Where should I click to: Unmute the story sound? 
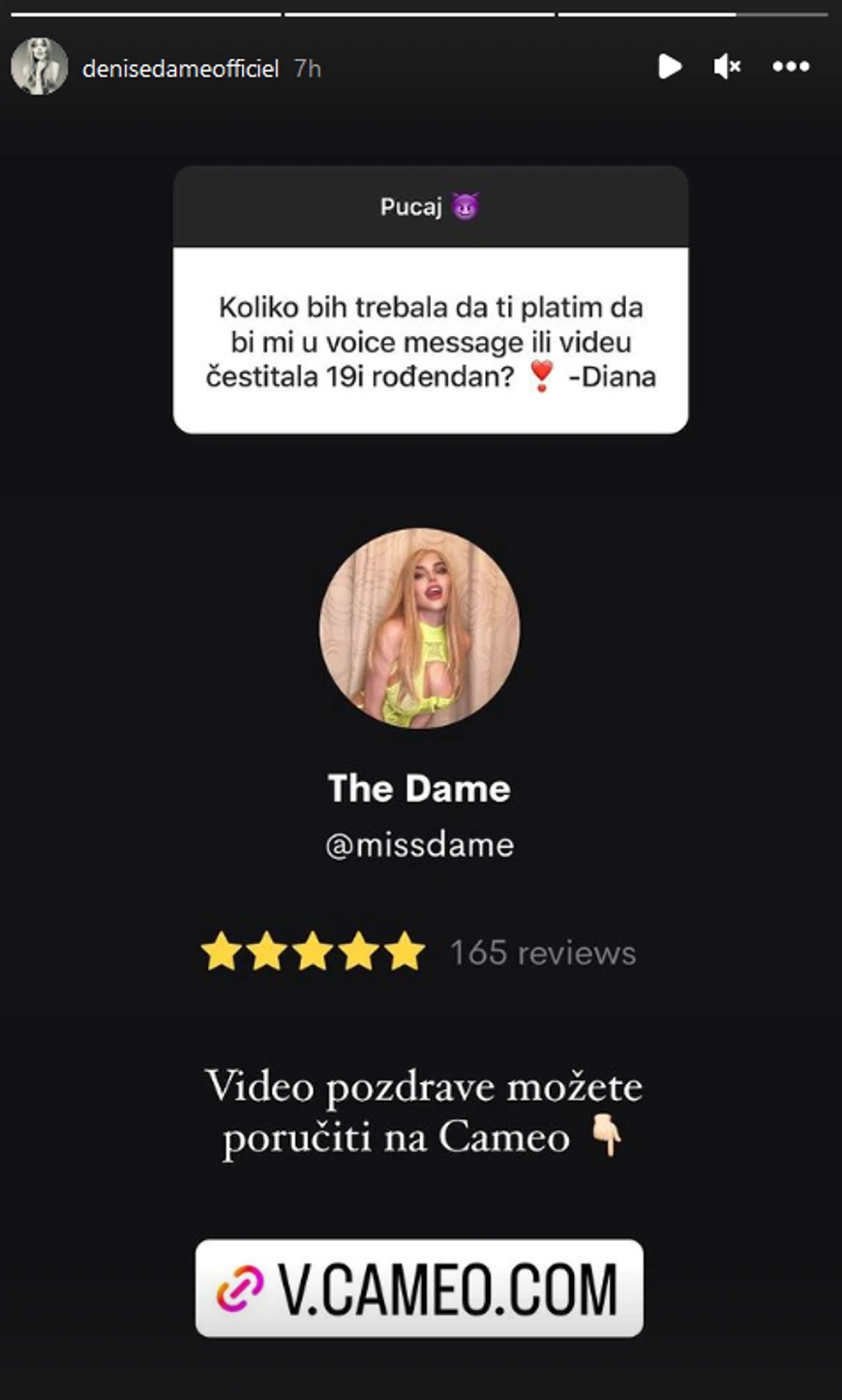click(727, 67)
